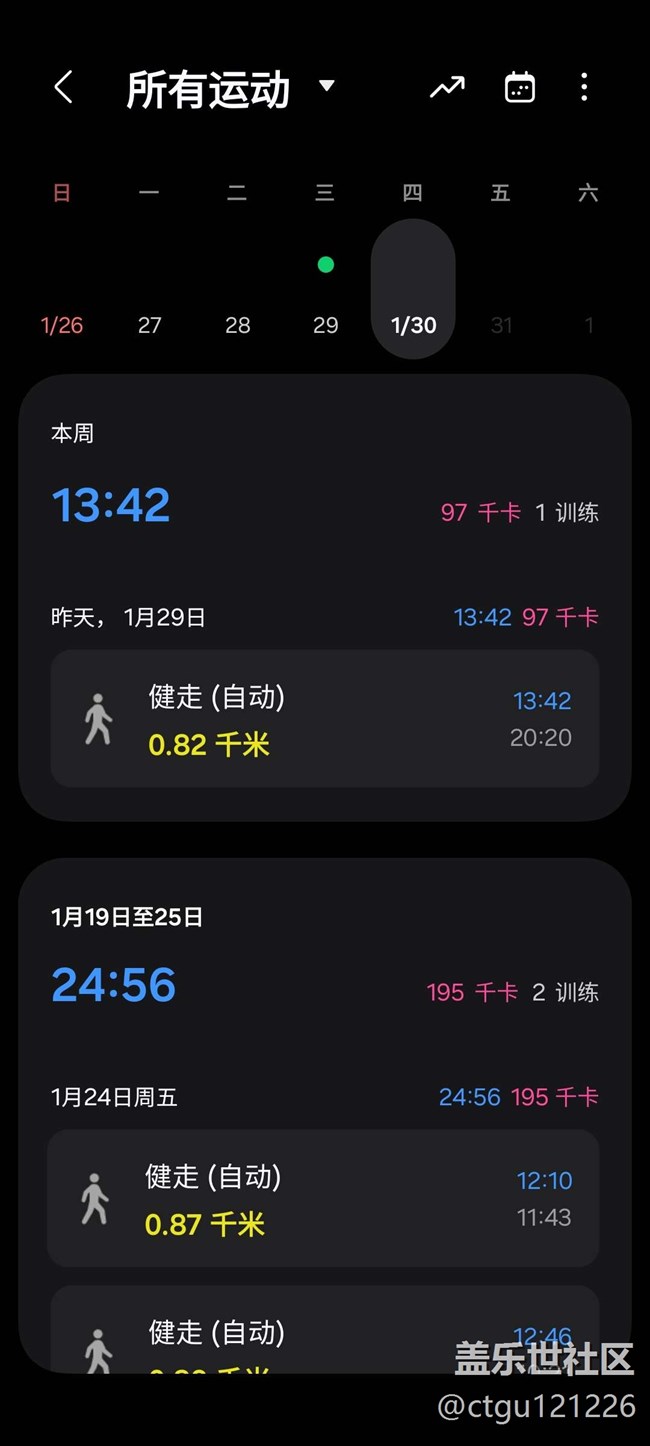Select date 27 in the week strip
Viewport: 650px width, 1446px height.
pyautogui.click(x=150, y=324)
